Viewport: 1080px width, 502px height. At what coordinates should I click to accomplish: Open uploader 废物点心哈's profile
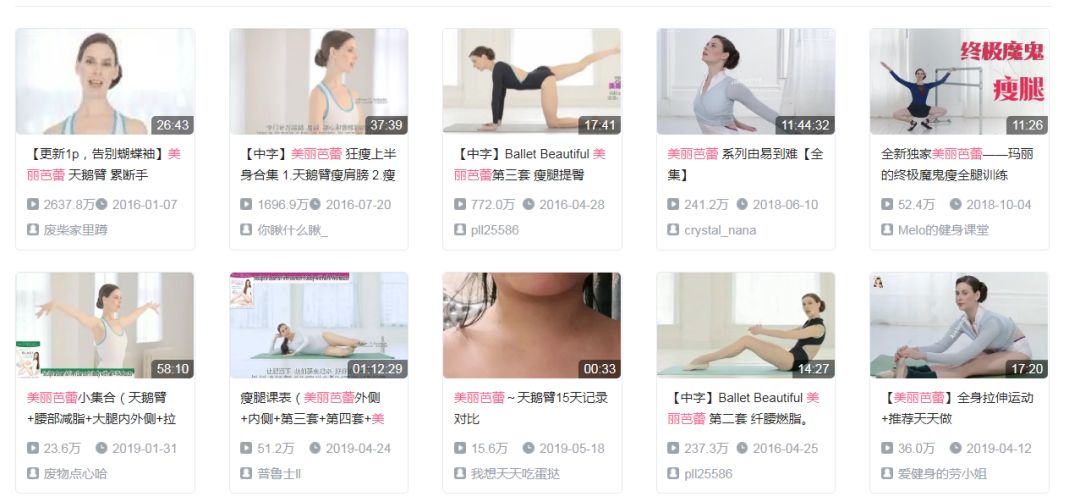[77, 474]
